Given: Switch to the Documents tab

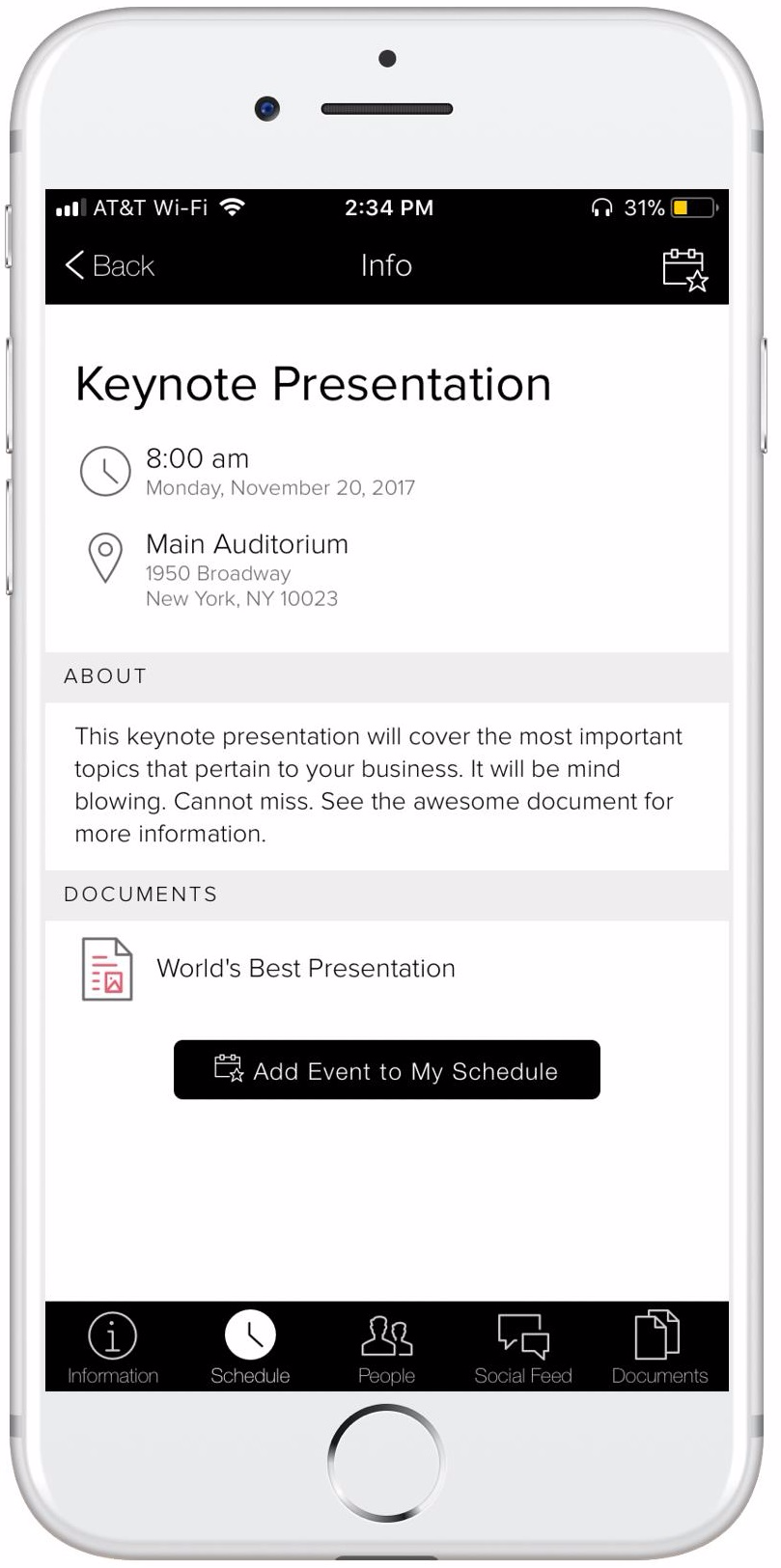Looking at the screenshot, I should pos(659,1348).
